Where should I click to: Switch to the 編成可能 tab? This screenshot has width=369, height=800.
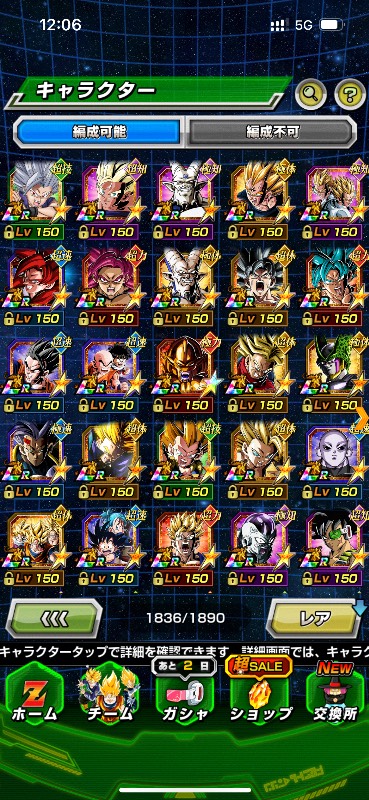(99, 132)
